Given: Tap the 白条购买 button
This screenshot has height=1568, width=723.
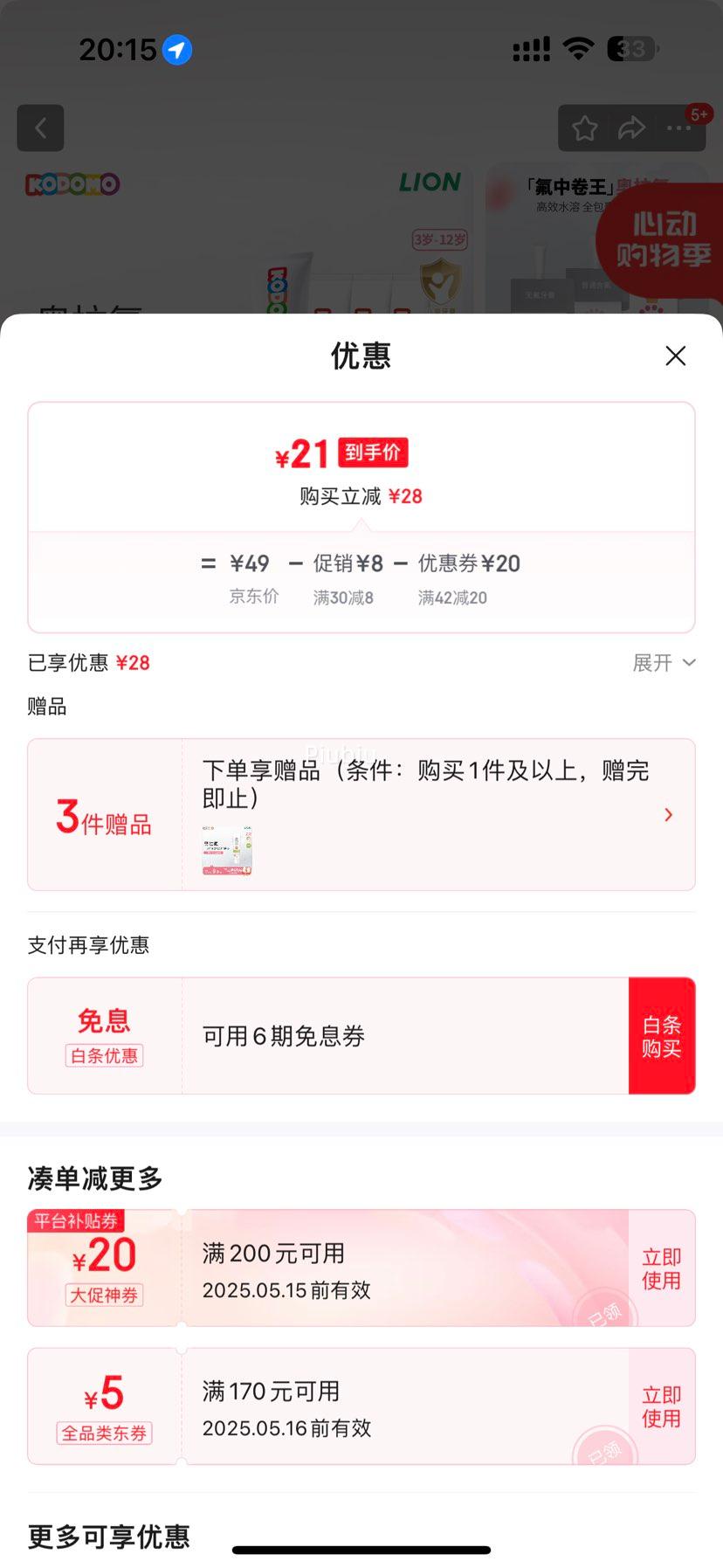Looking at the screenshot, I should pyautogui.click(x=662, y=1036).
